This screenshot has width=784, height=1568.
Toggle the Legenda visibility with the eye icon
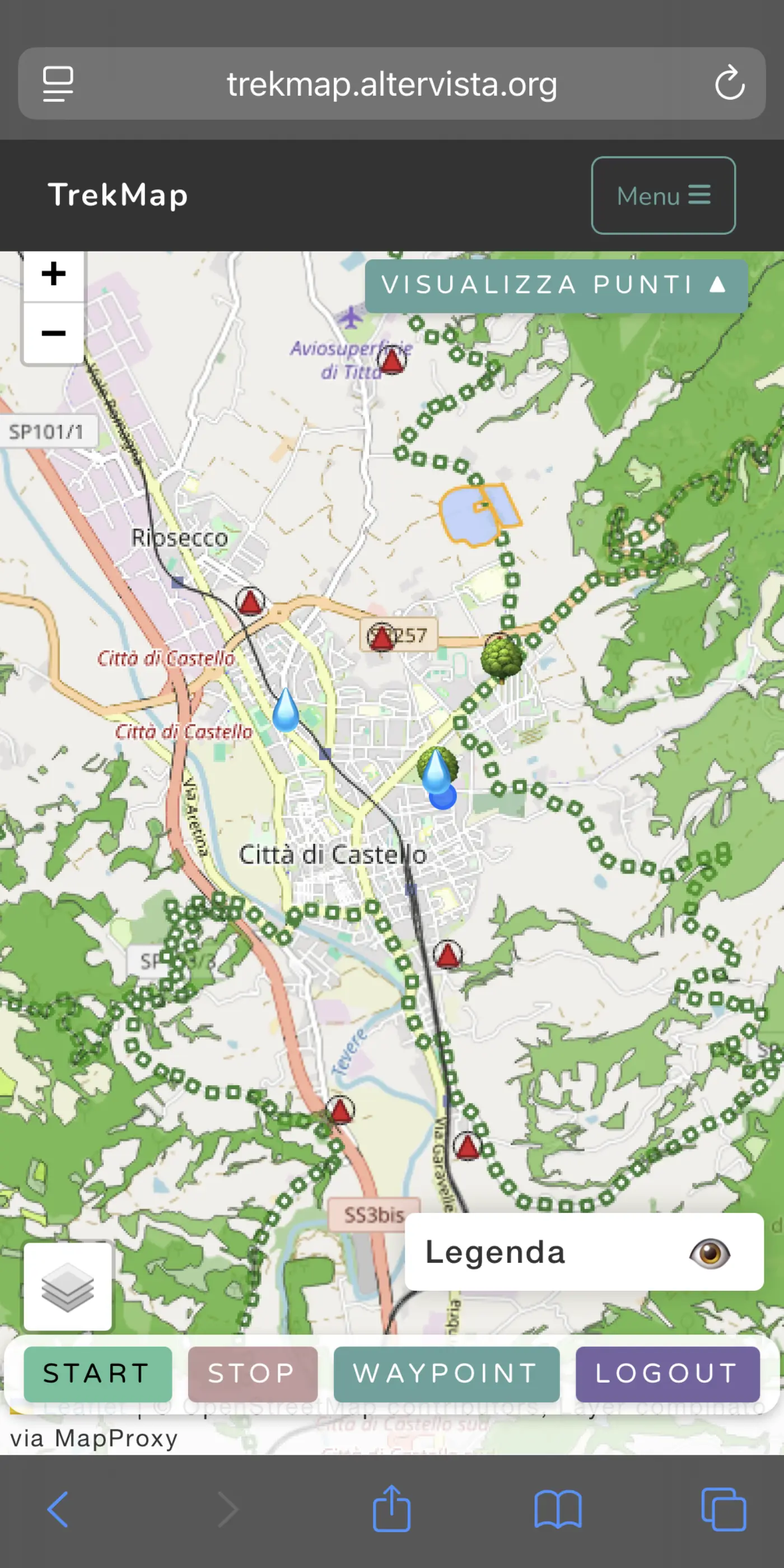point(710,1252)
